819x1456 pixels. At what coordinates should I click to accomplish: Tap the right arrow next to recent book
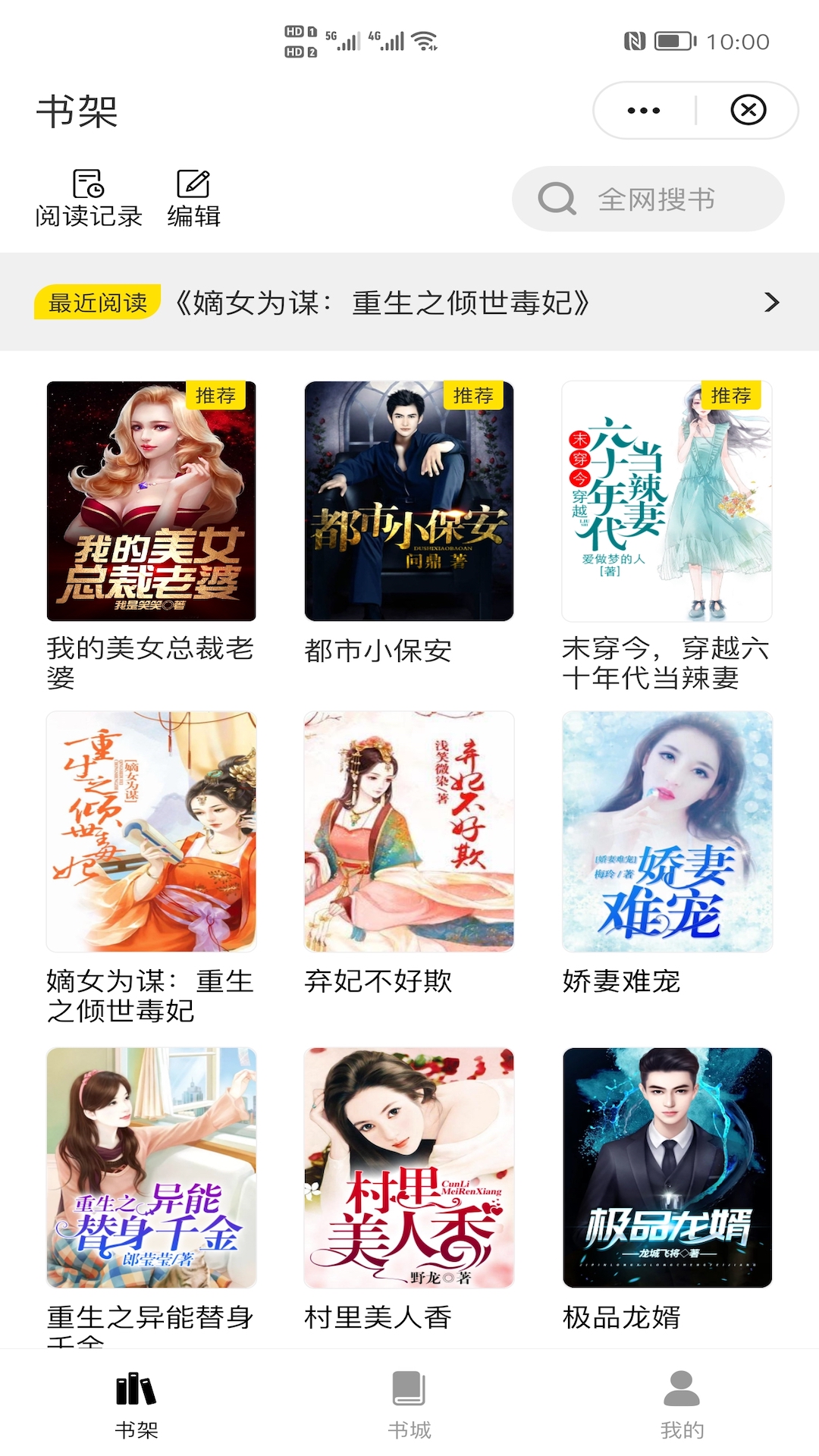pos(773,301)
